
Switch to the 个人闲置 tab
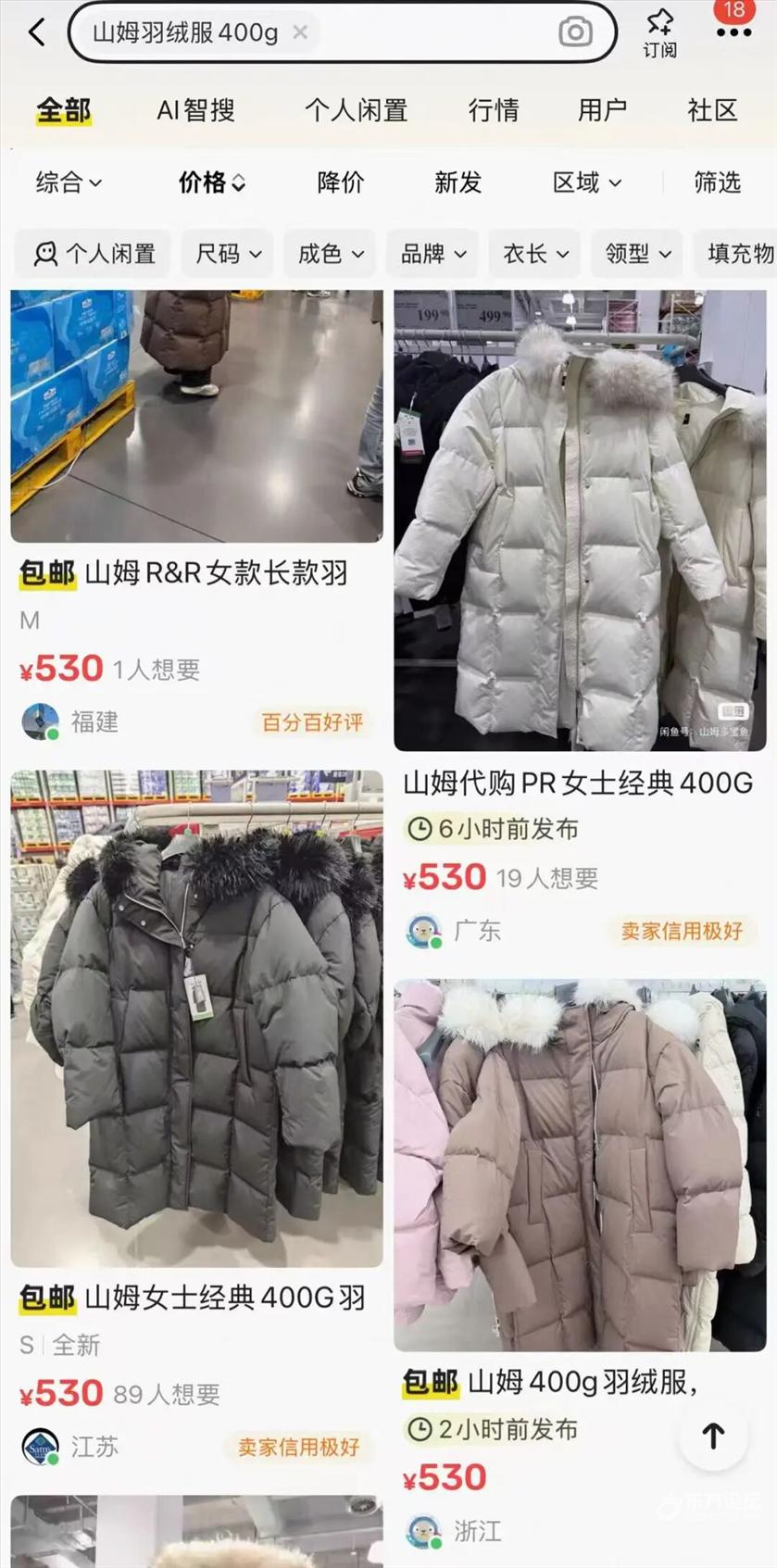coord(357,110)
